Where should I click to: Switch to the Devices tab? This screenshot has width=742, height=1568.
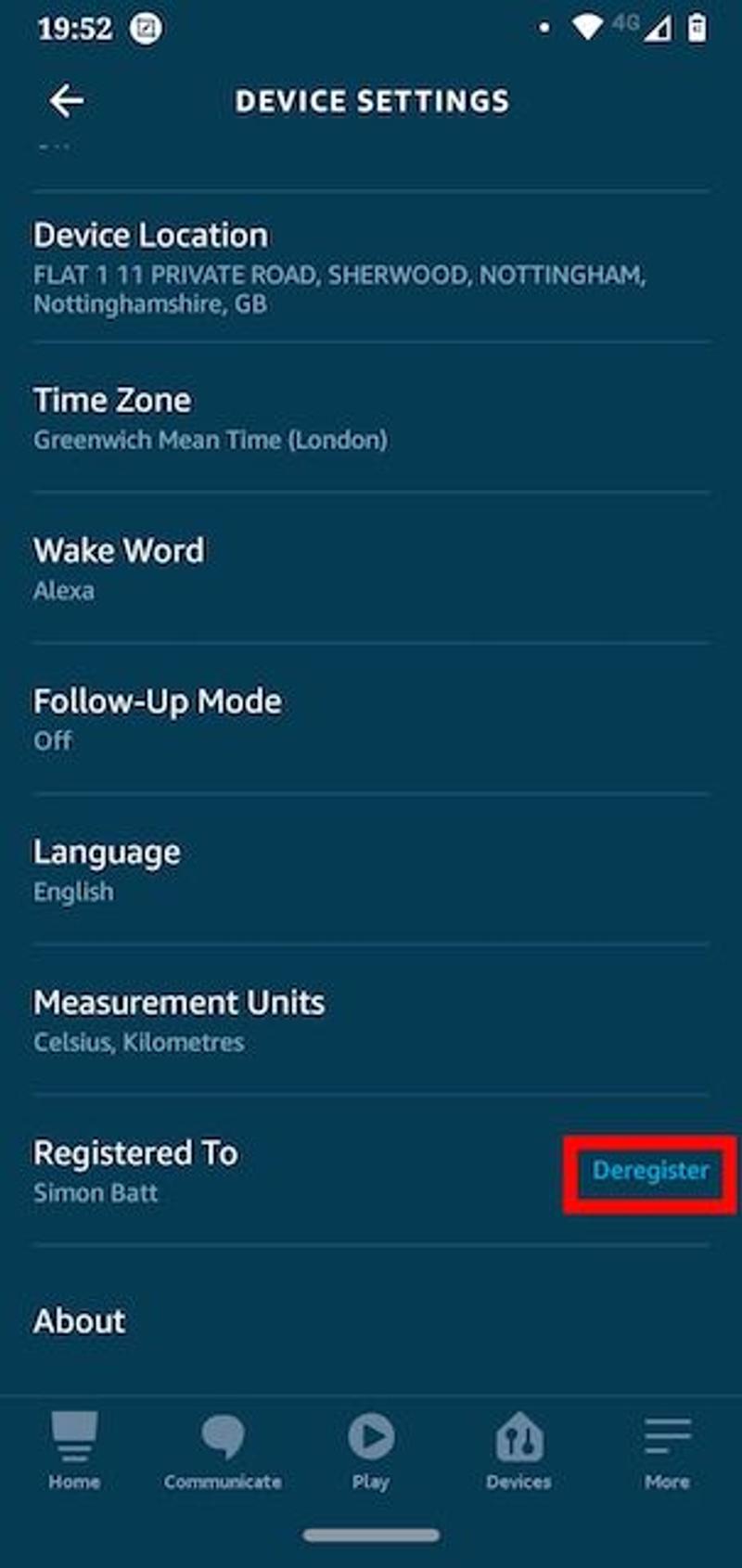[518, 1451]
